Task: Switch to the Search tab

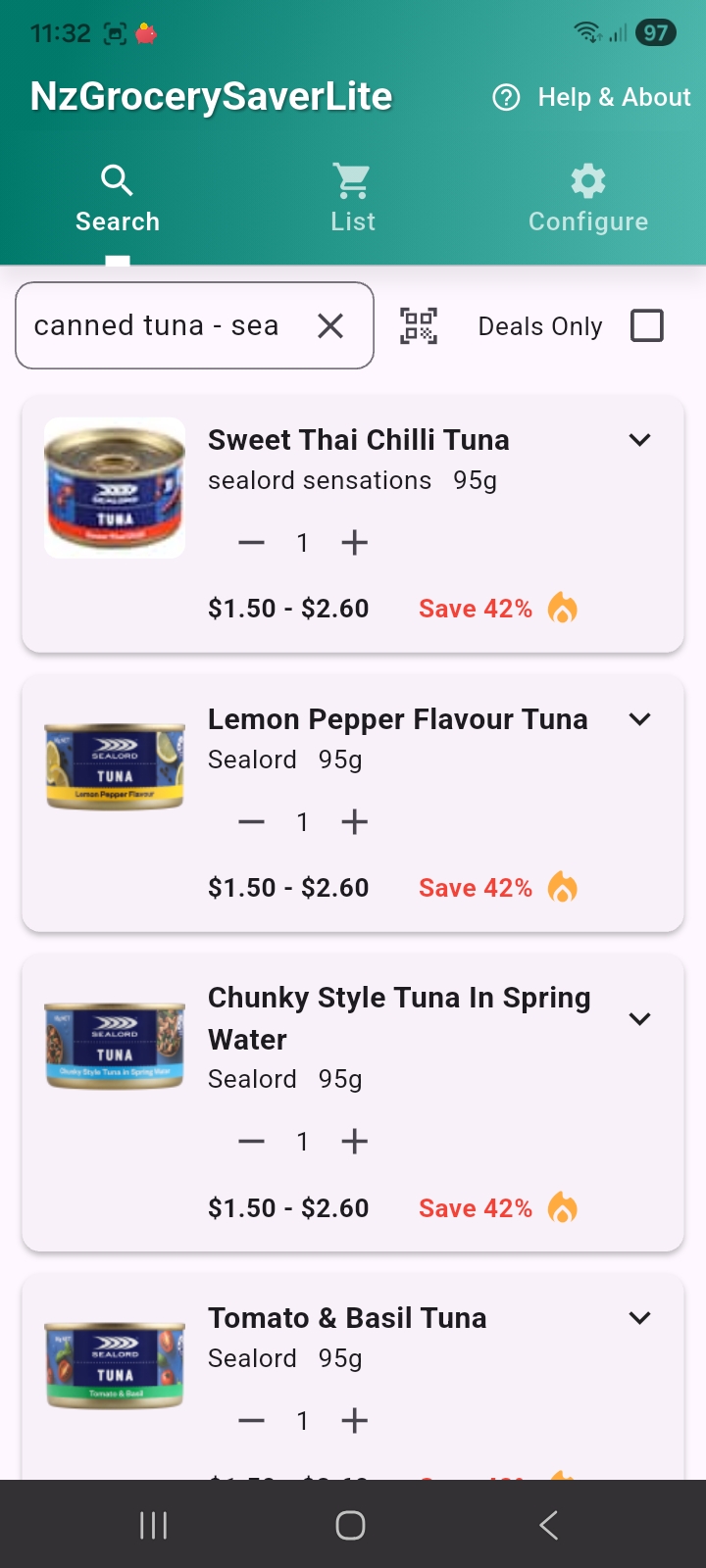Action: click(x=116, y=196)
